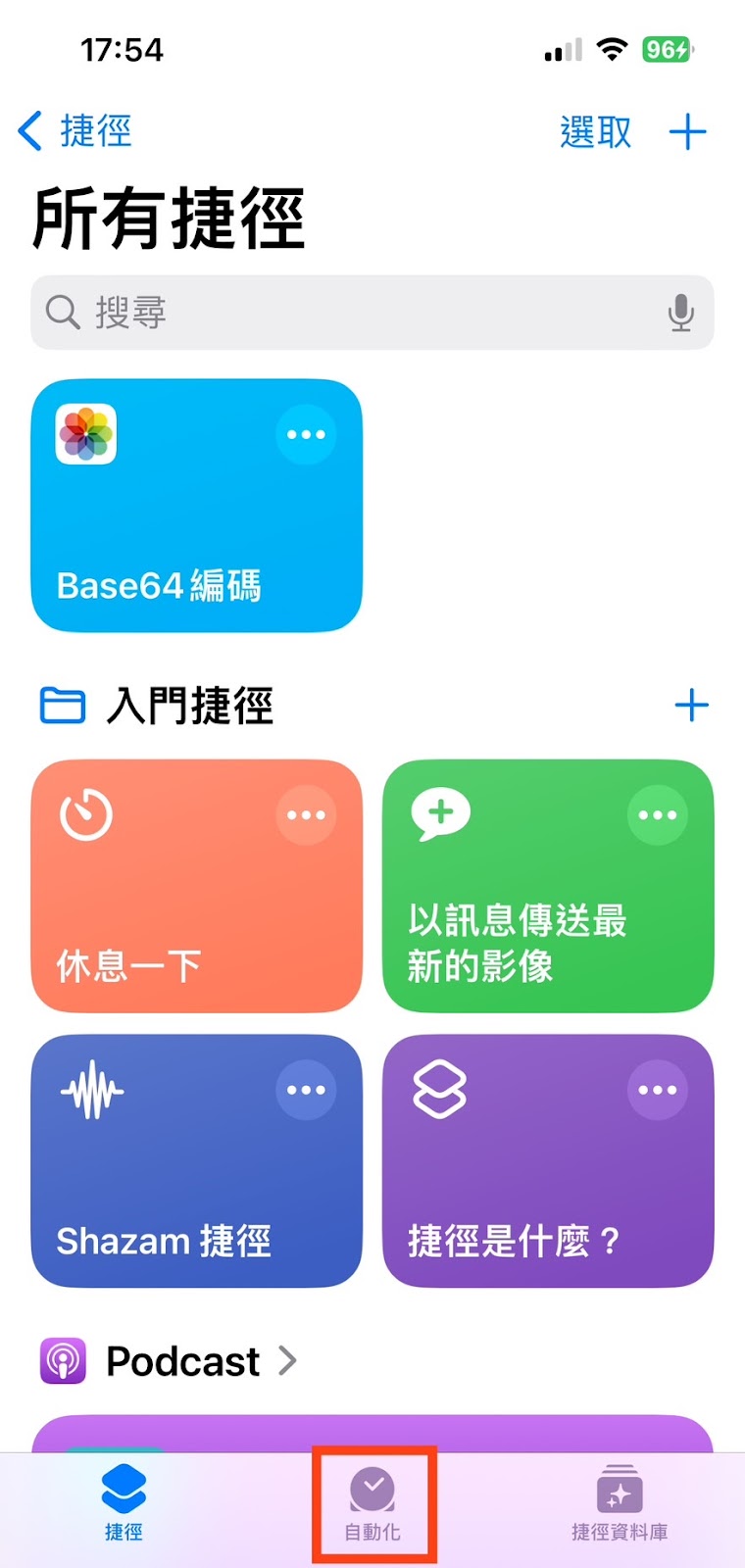Select the 捷徑 tab in bottom bar
This screenshot has width=745, height=1568.
(124, 1505)
